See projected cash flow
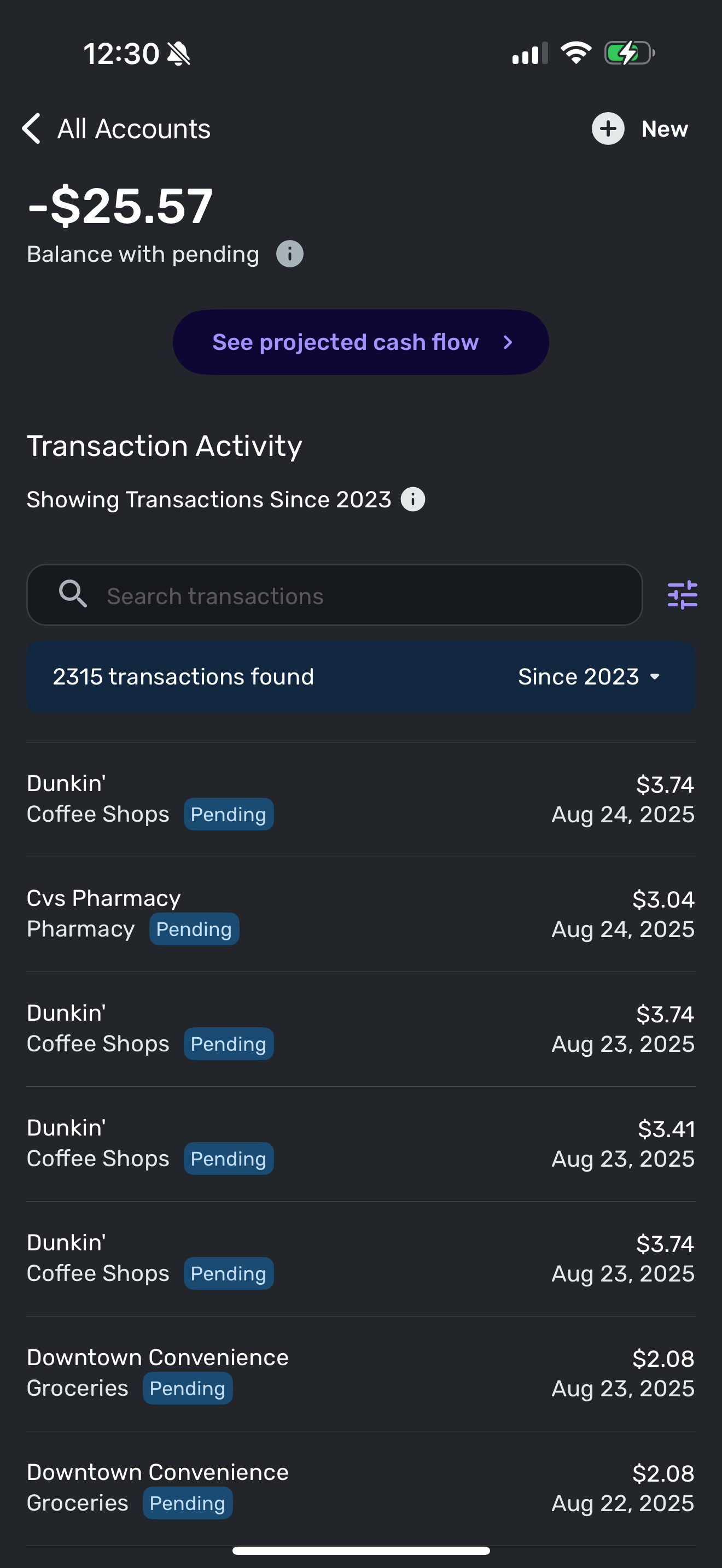The width and height of the screenshot is (722, 1568). pos(360,342)
